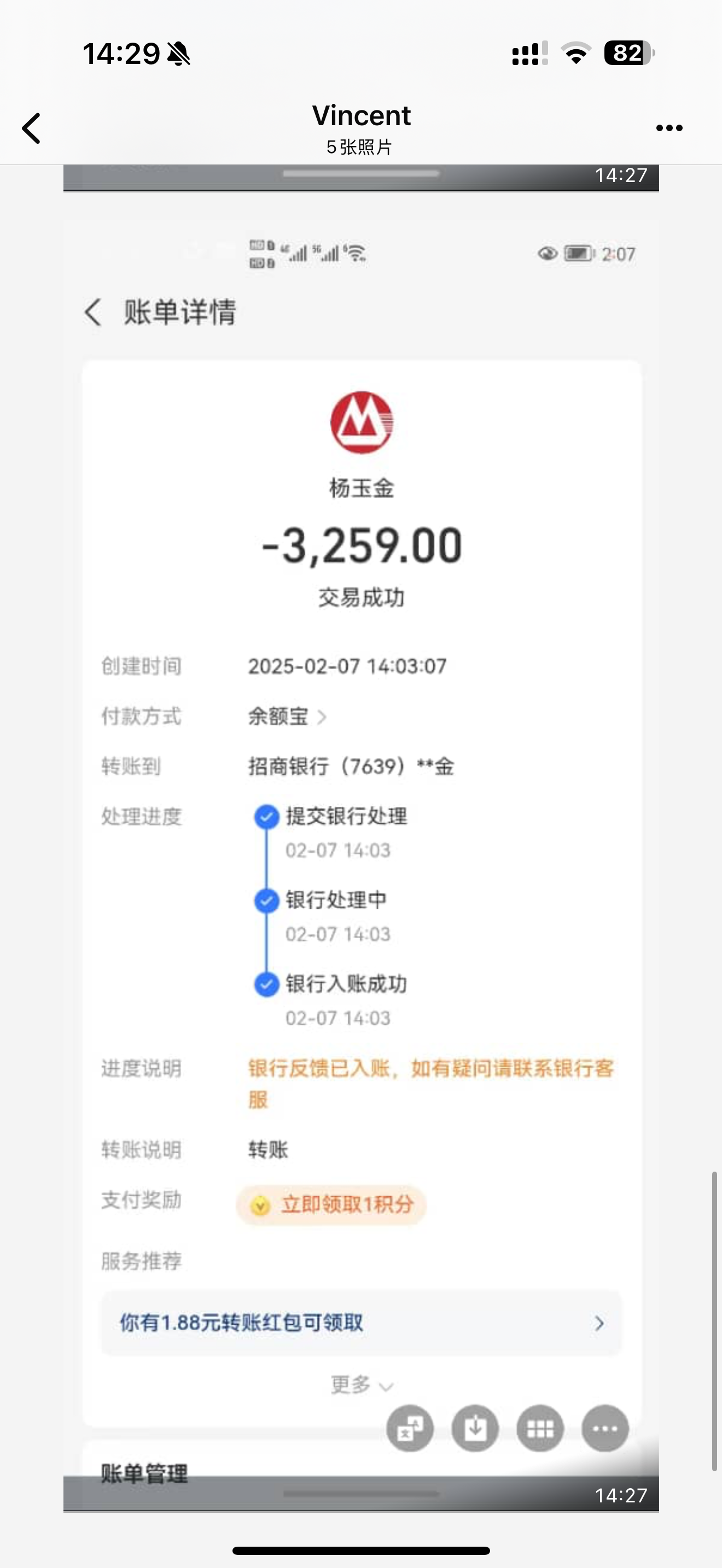Open the previous photo above the bill screenshot
This screenshot has height=1568, width=722.
[x=361, y=178]
